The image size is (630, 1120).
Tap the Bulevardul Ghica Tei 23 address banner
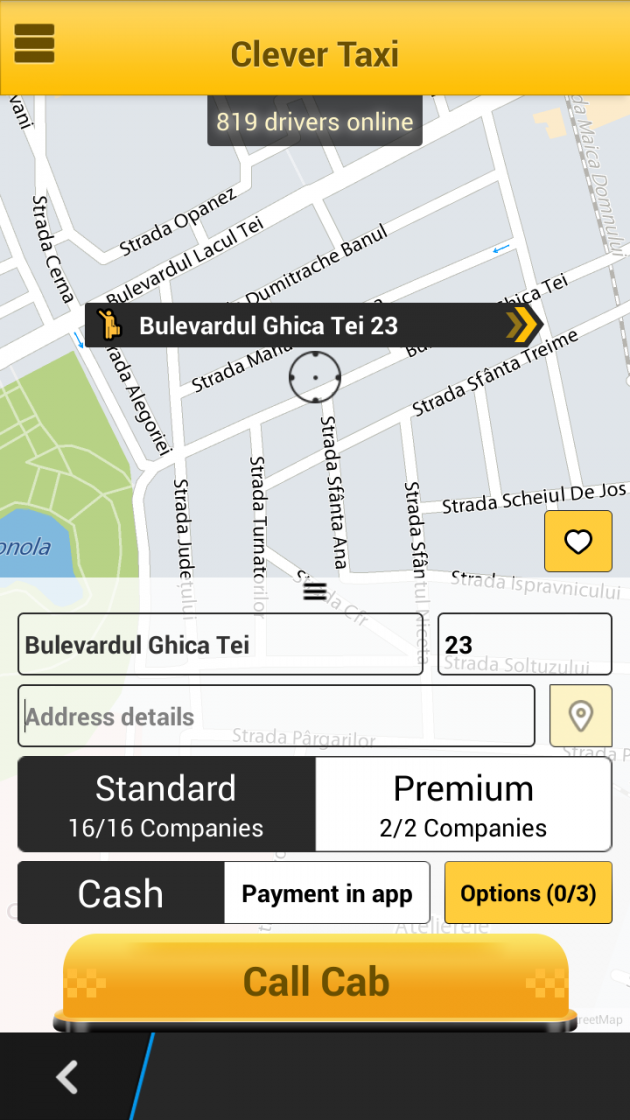313,325
